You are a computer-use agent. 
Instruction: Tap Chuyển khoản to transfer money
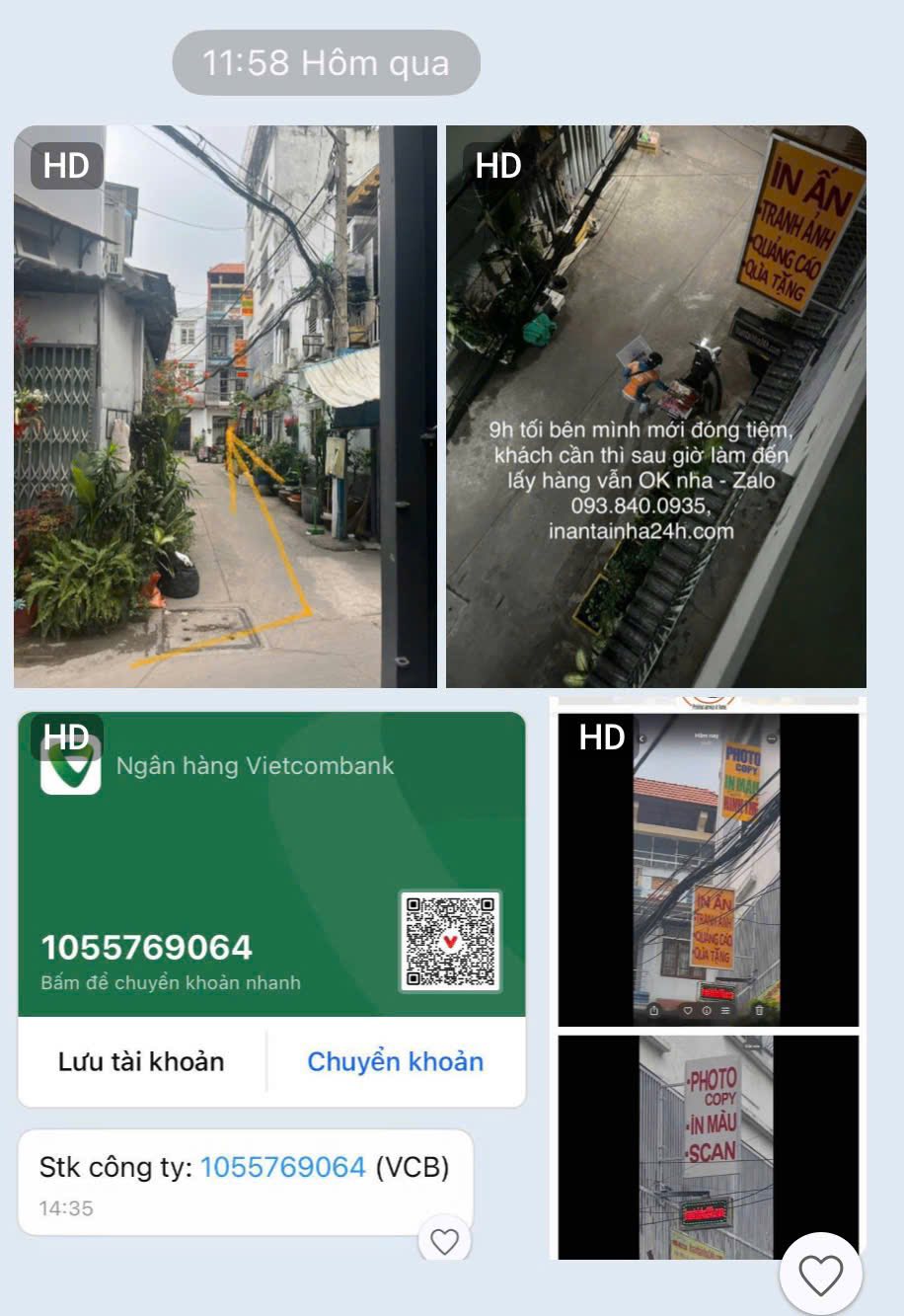(x=395, y=1062)
